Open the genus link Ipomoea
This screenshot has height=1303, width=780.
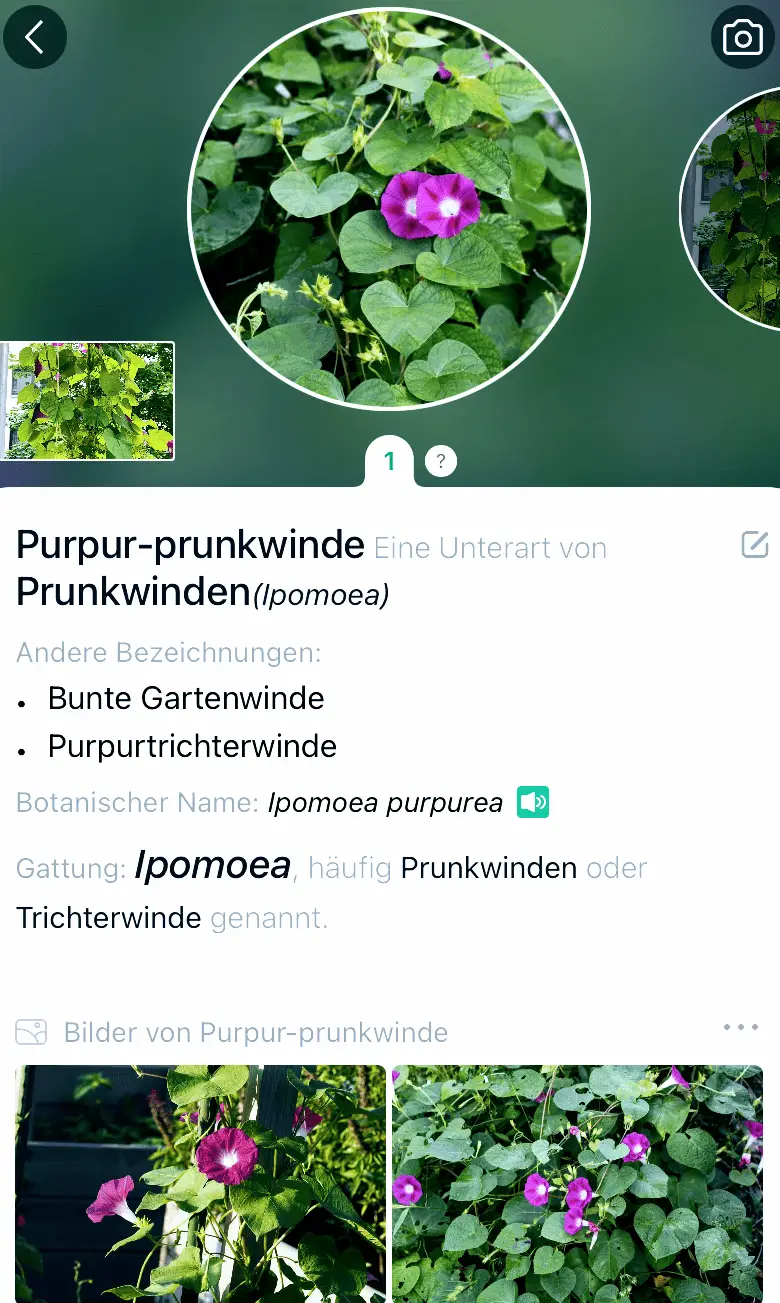213,866
